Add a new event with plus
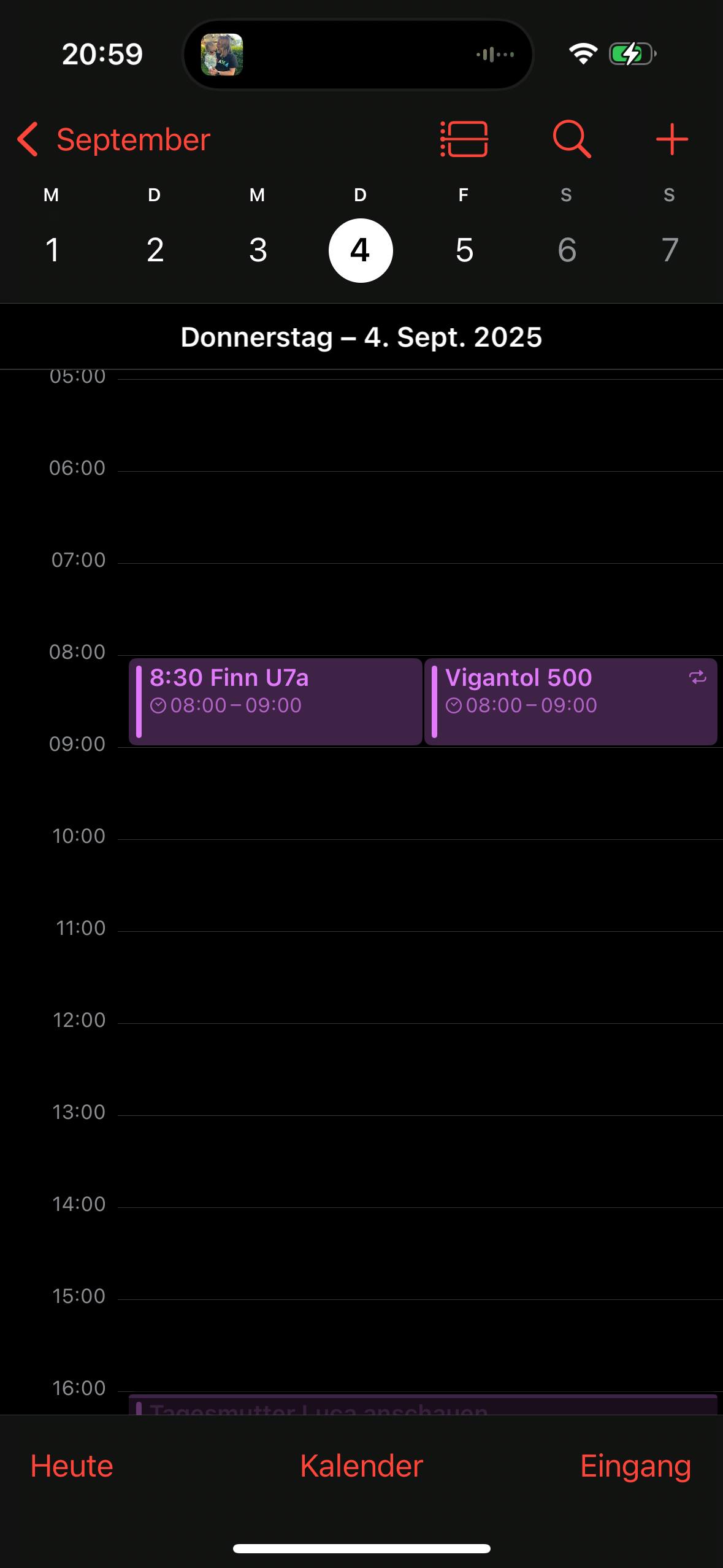Viewport: 723px width, 1568px height. 672,139
